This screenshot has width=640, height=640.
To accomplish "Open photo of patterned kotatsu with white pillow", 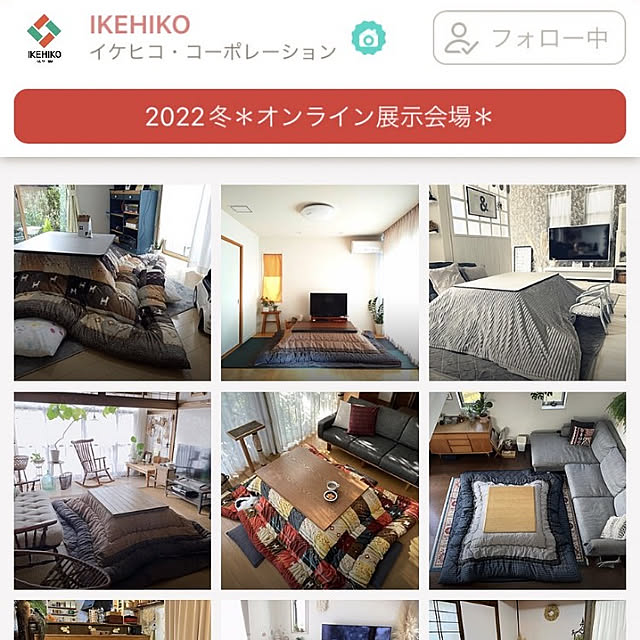I will click(112, 282).
